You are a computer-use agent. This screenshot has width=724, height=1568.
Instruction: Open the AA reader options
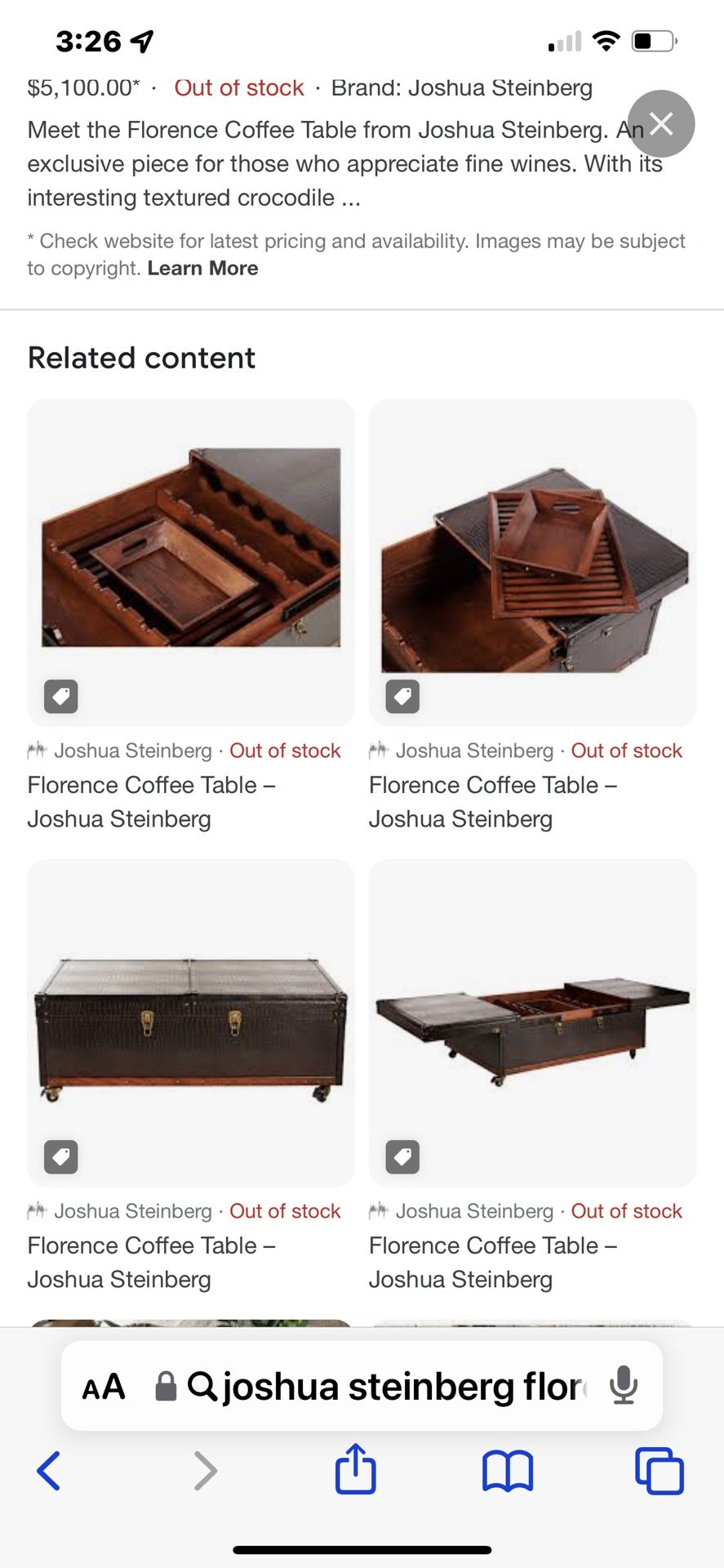104,1387
